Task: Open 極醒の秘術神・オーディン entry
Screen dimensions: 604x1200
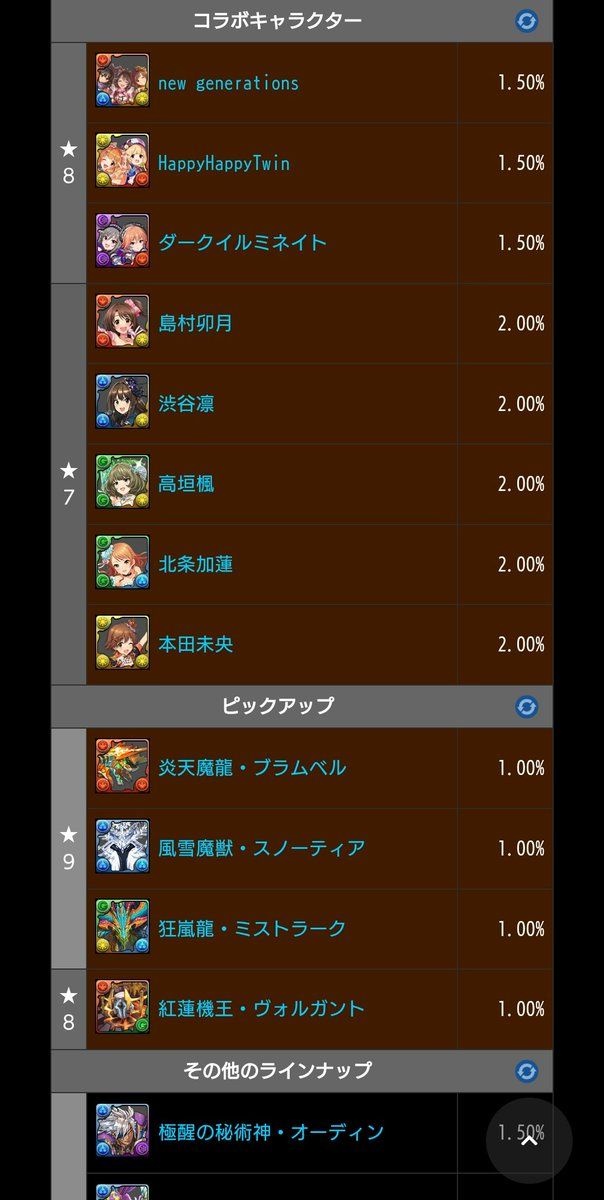Action: tap(271, 1132)
